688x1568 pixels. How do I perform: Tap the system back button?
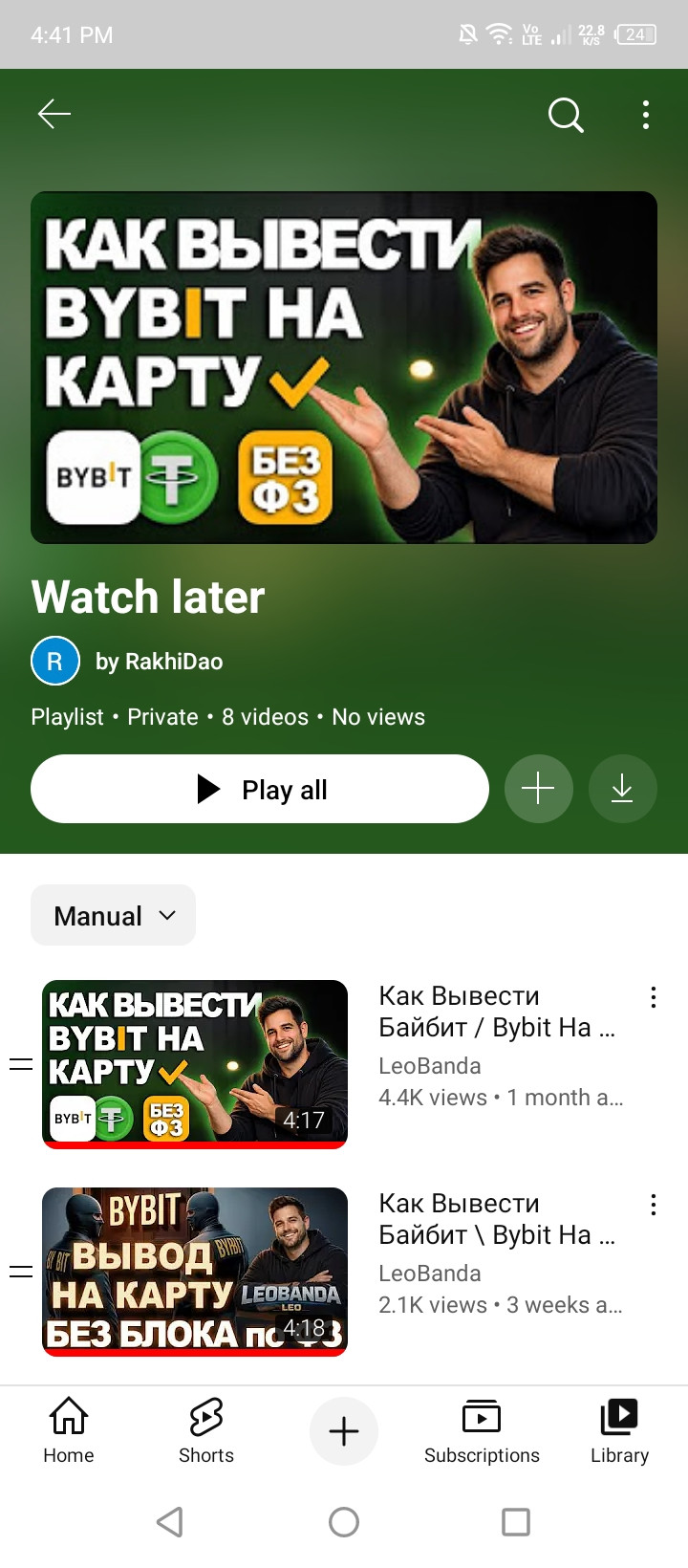pyautogui.click(x=170, y=1522)
